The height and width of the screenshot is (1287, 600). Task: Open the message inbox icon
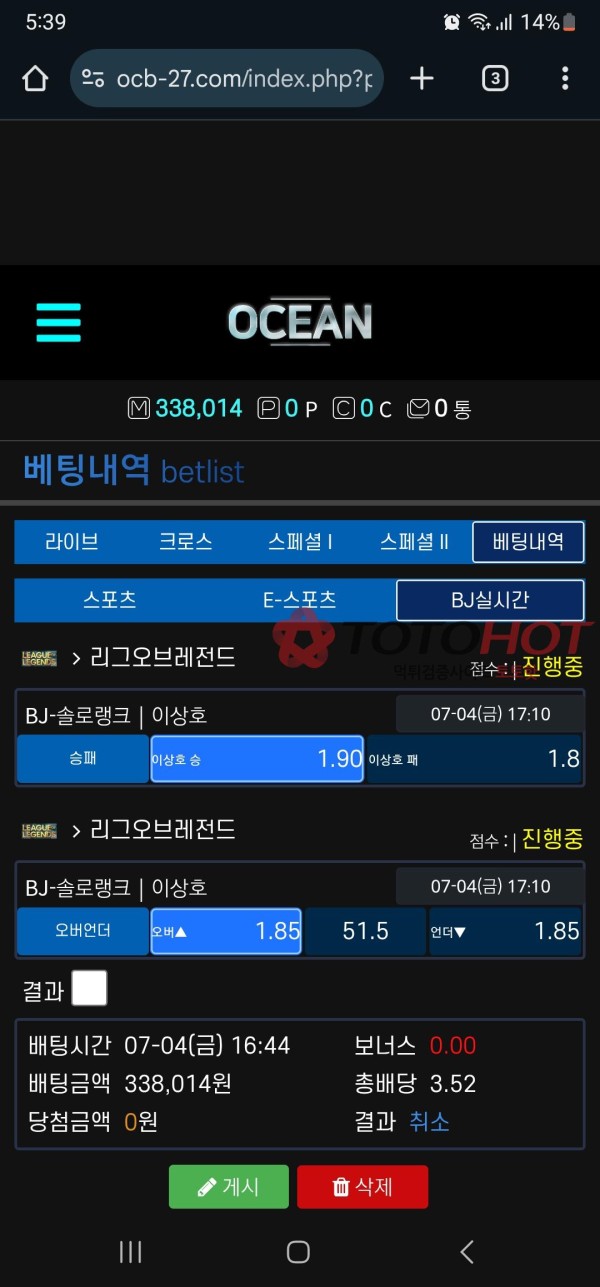click(418, 408)
